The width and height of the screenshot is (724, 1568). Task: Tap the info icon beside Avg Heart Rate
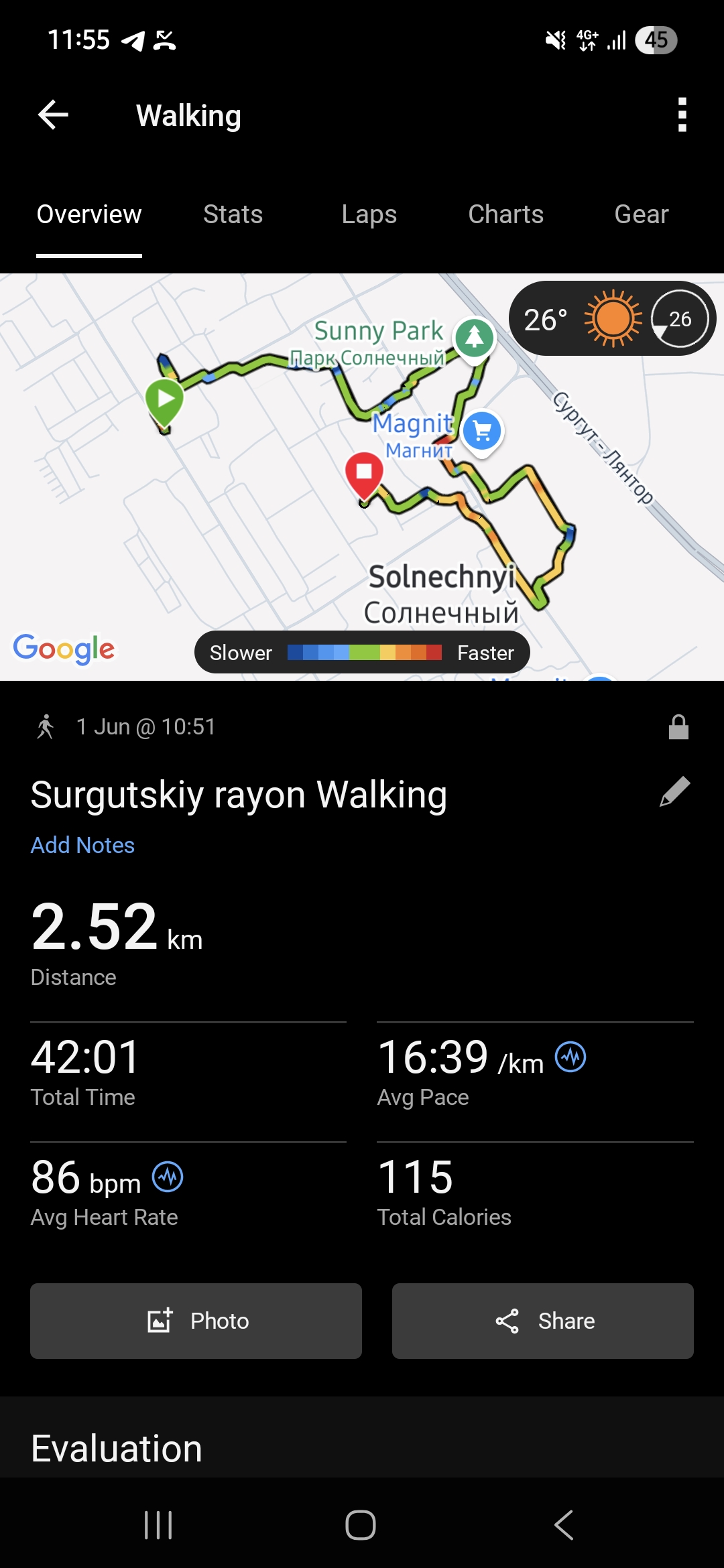pos(168,1177)
